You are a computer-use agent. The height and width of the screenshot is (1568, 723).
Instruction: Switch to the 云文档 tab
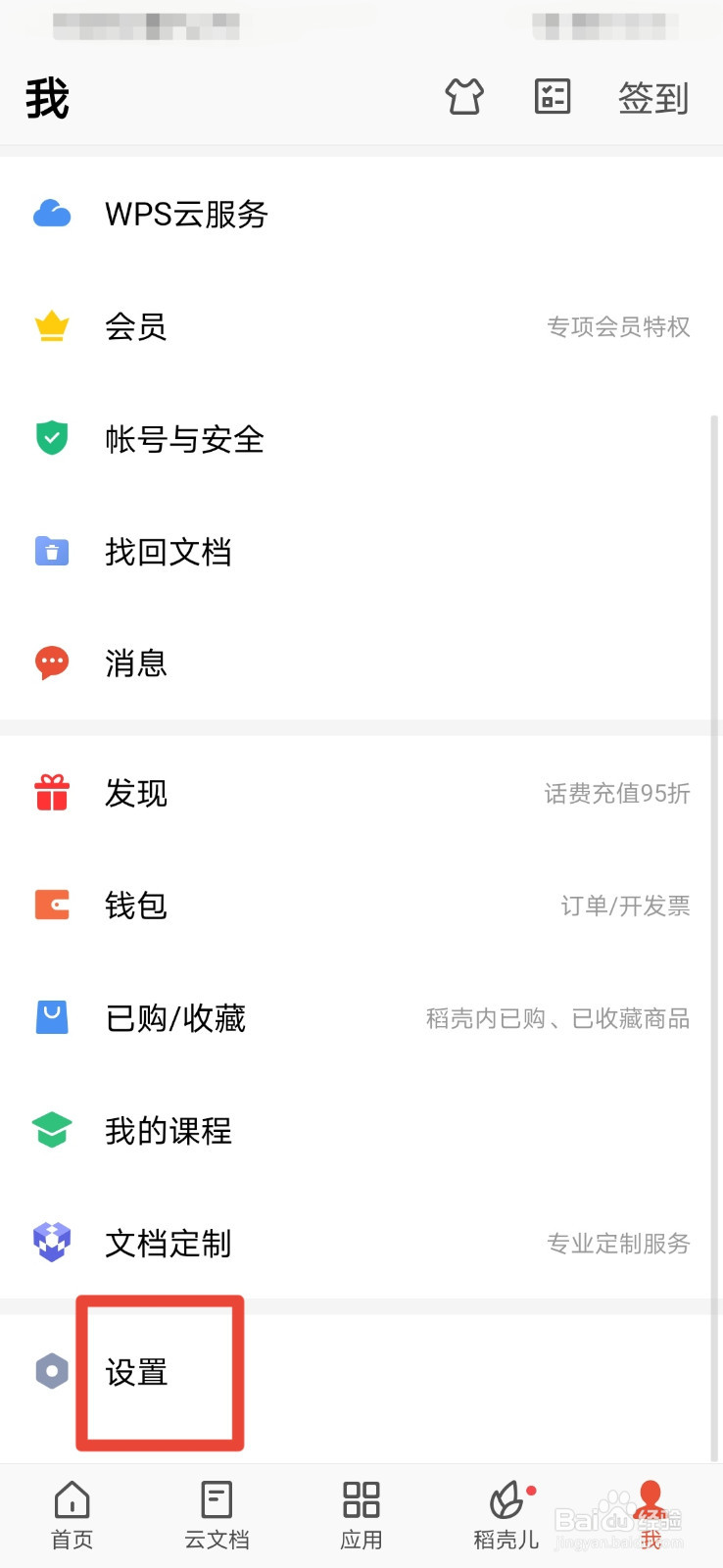click(x=217, y=1515)
